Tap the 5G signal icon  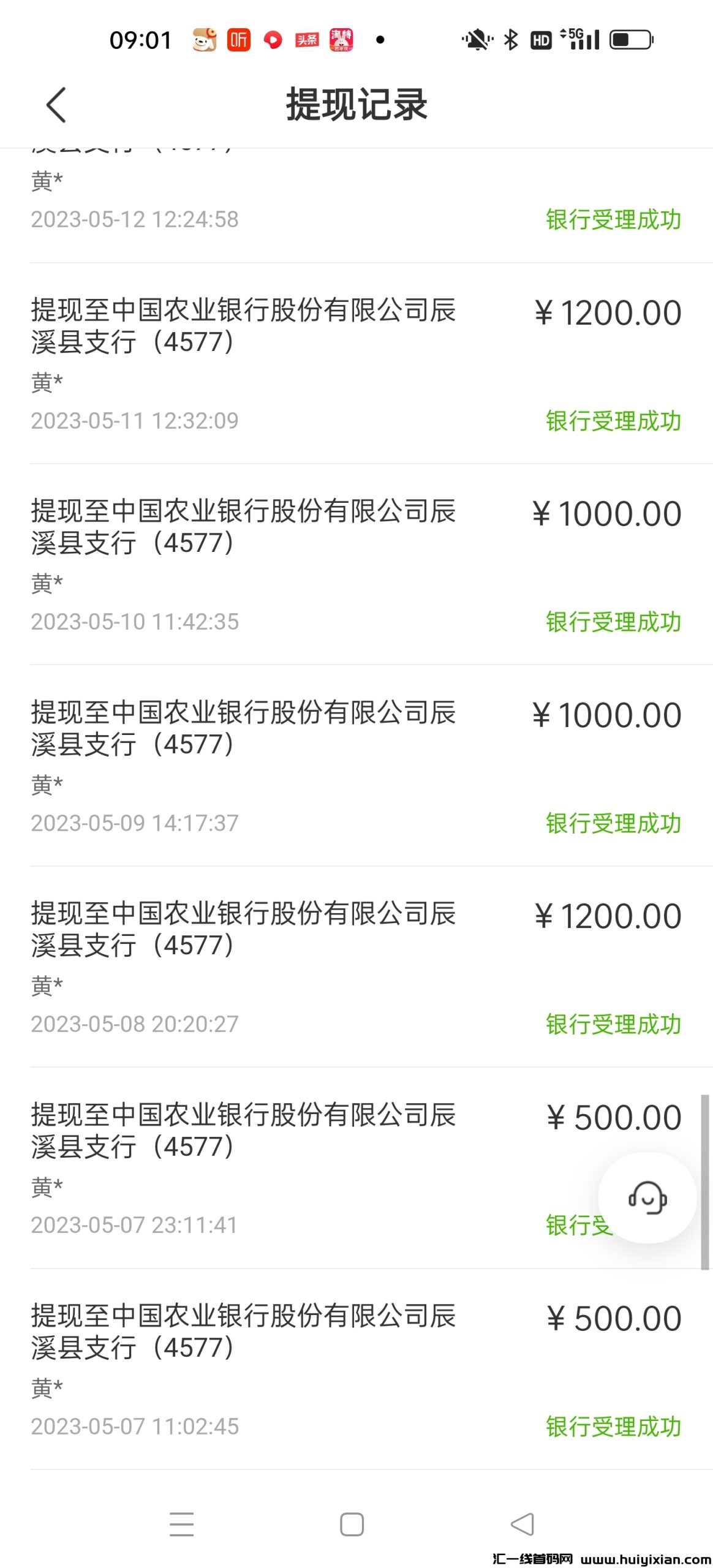(579, 39)
